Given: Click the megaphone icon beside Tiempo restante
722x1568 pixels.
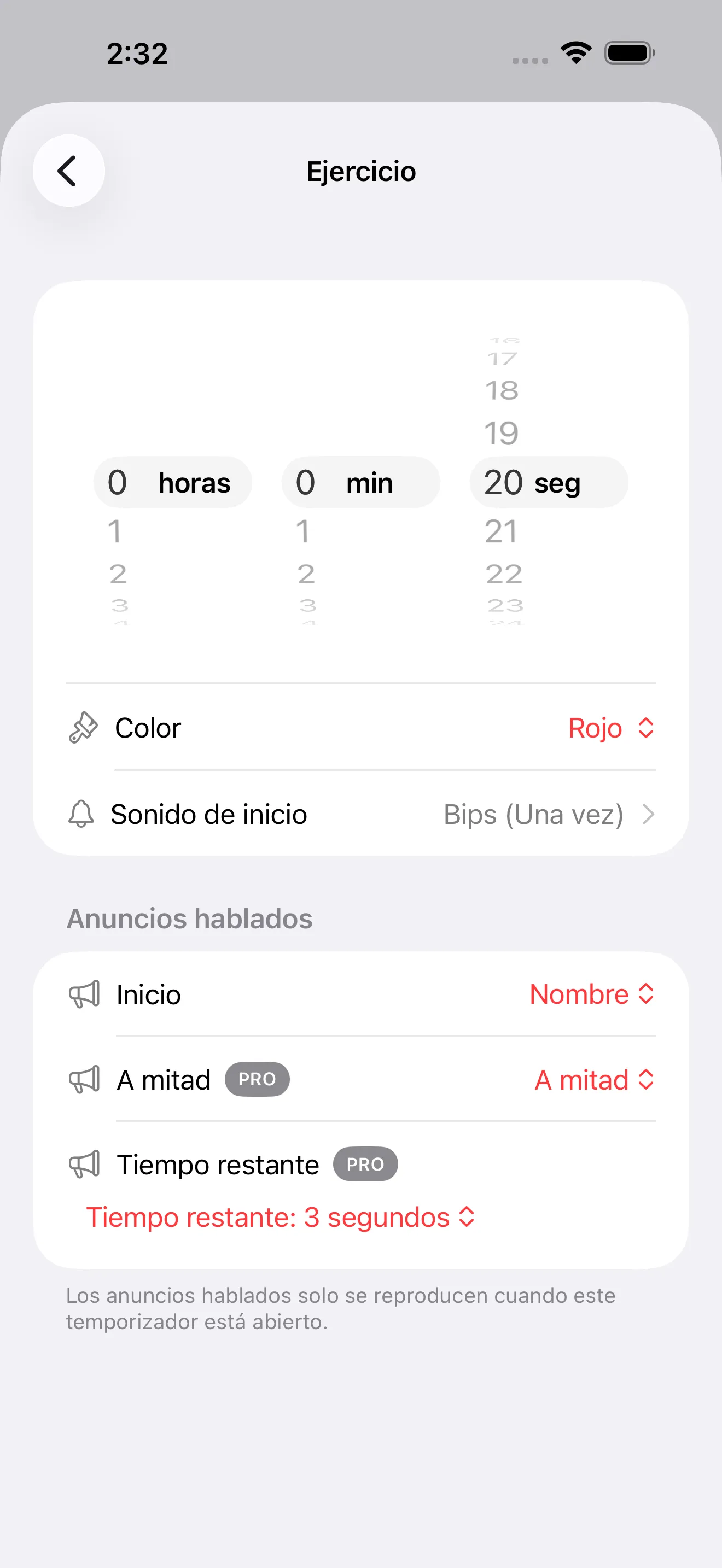Looking at the screenshot, I should 85,1163.
